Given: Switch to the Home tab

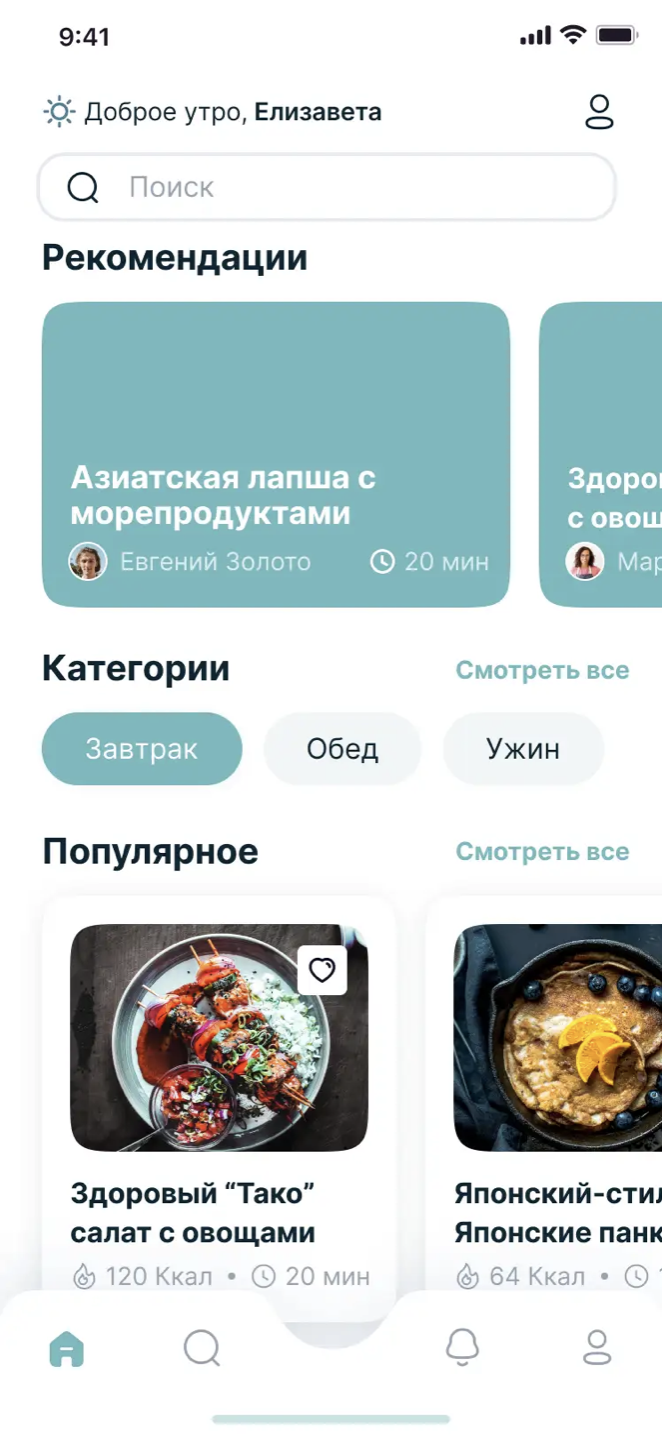Looking at the screenshot, I should point(67,1349).
